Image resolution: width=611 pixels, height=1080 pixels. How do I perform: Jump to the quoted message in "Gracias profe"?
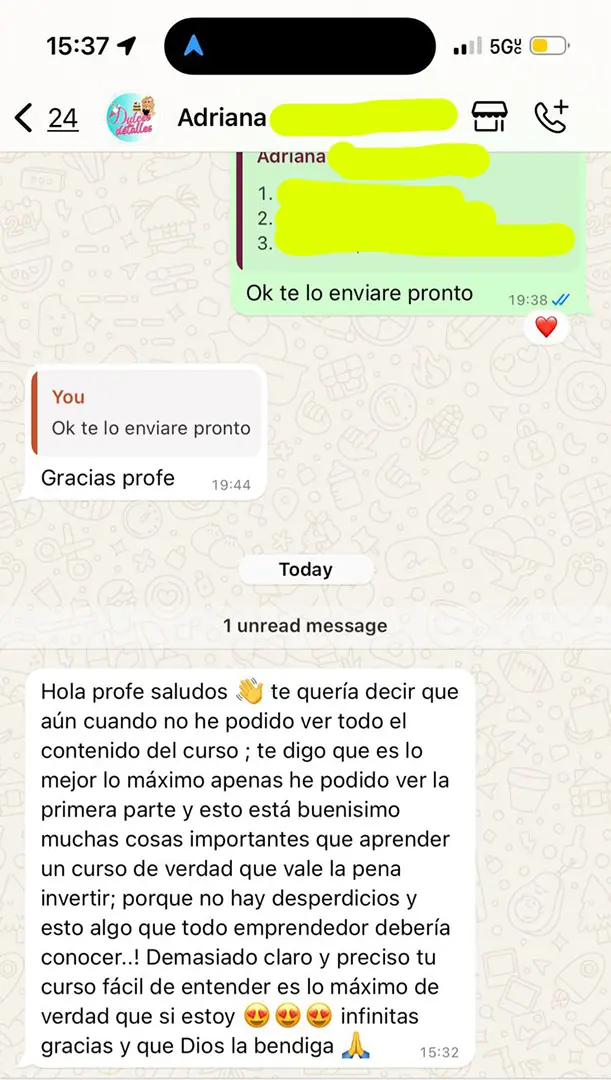(x=148, y=412)
